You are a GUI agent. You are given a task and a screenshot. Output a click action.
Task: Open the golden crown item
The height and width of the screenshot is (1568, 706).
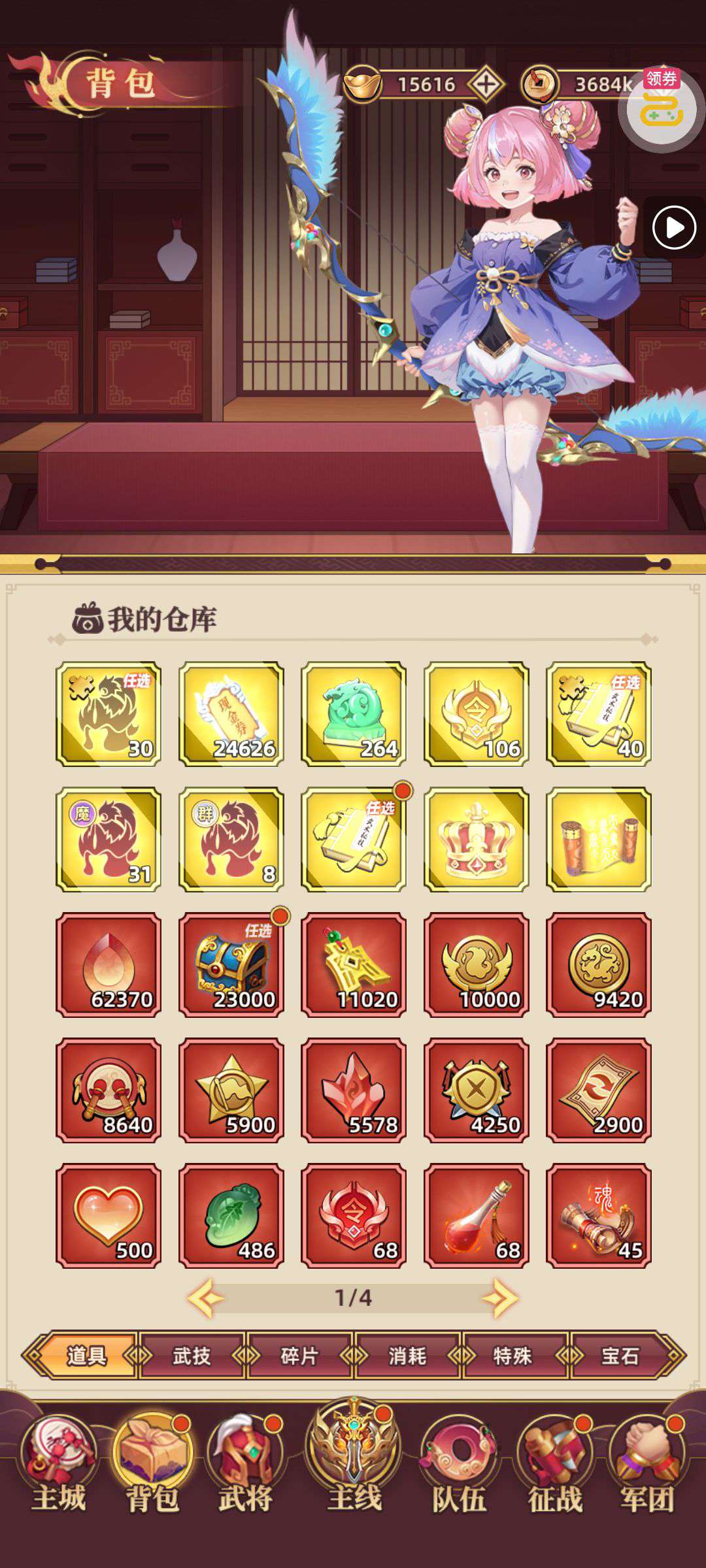477,839
